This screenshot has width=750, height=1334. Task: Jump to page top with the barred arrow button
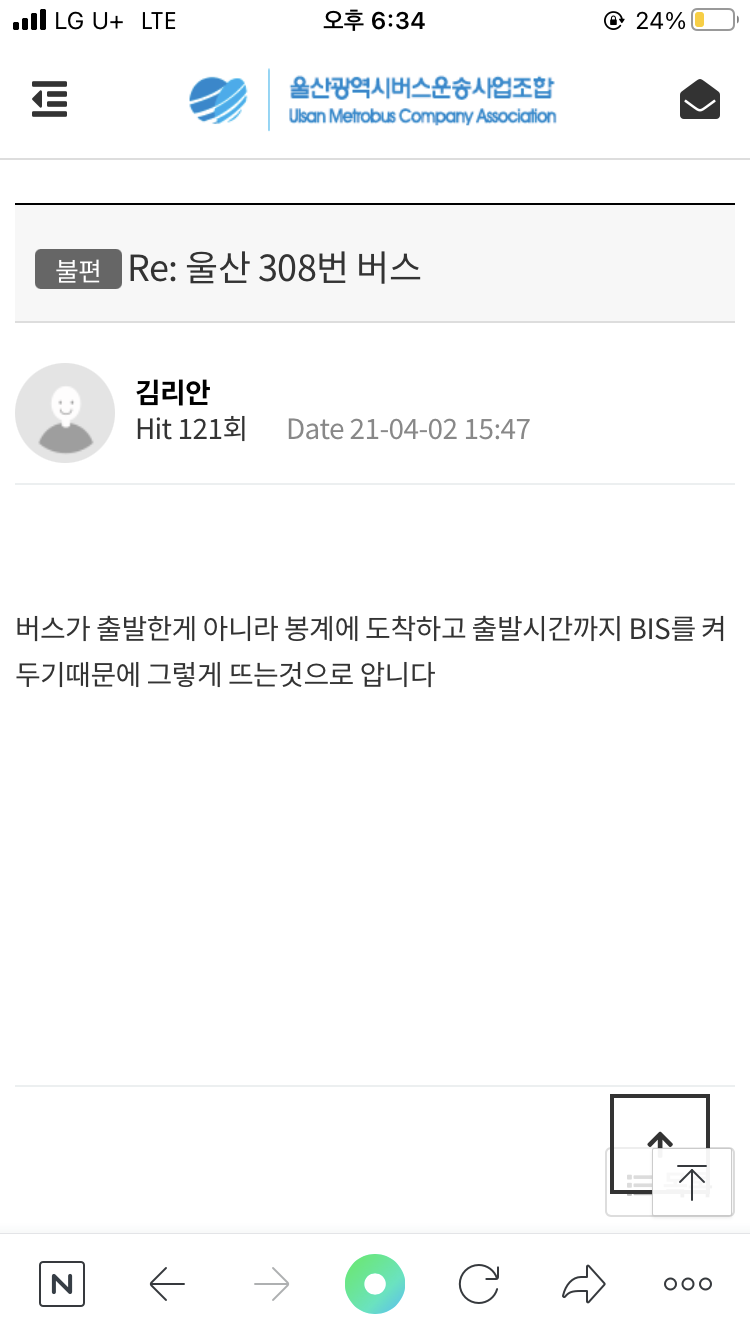click(692, 1182)
